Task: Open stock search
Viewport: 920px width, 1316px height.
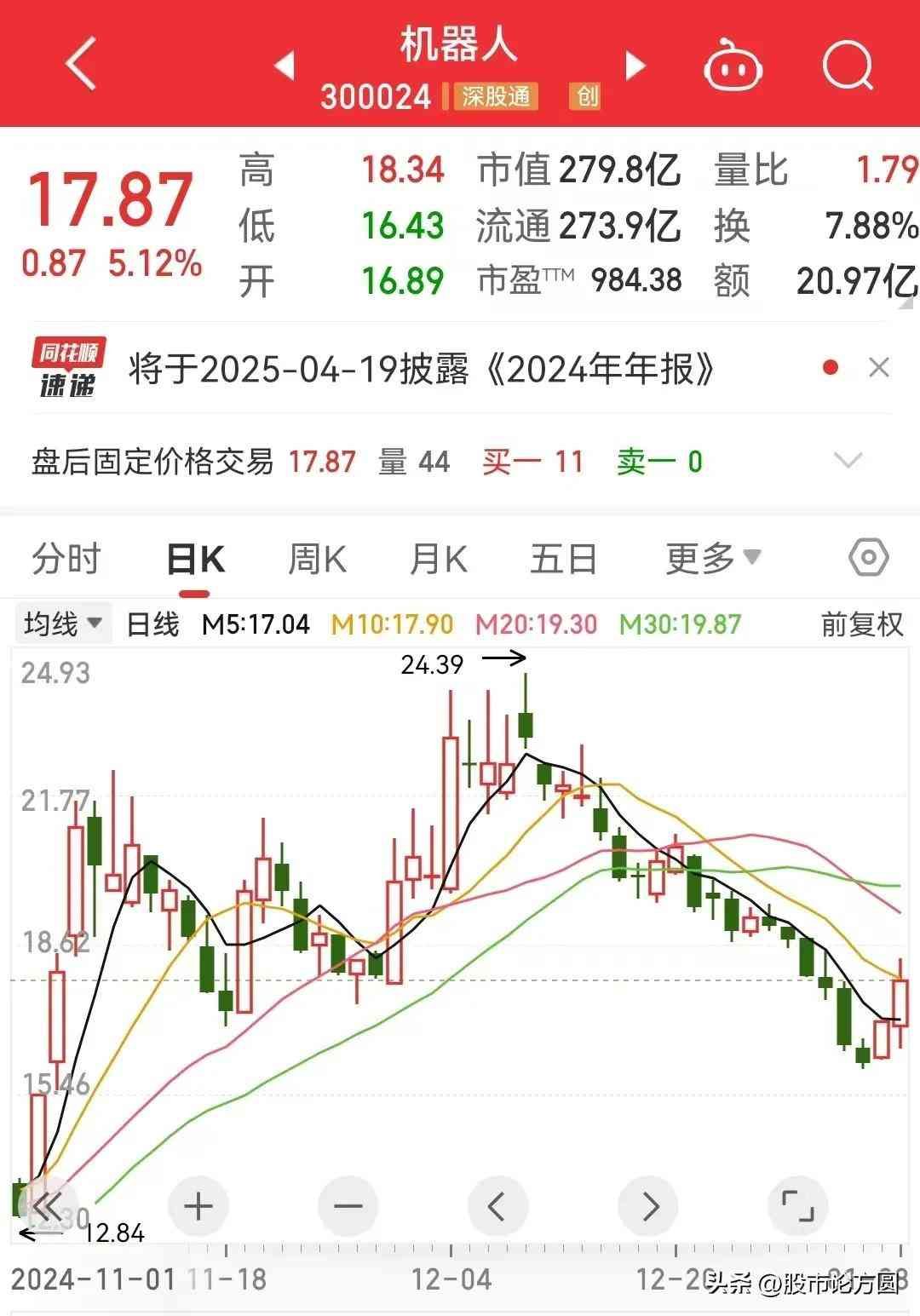Action: click(x=848, y=66)
